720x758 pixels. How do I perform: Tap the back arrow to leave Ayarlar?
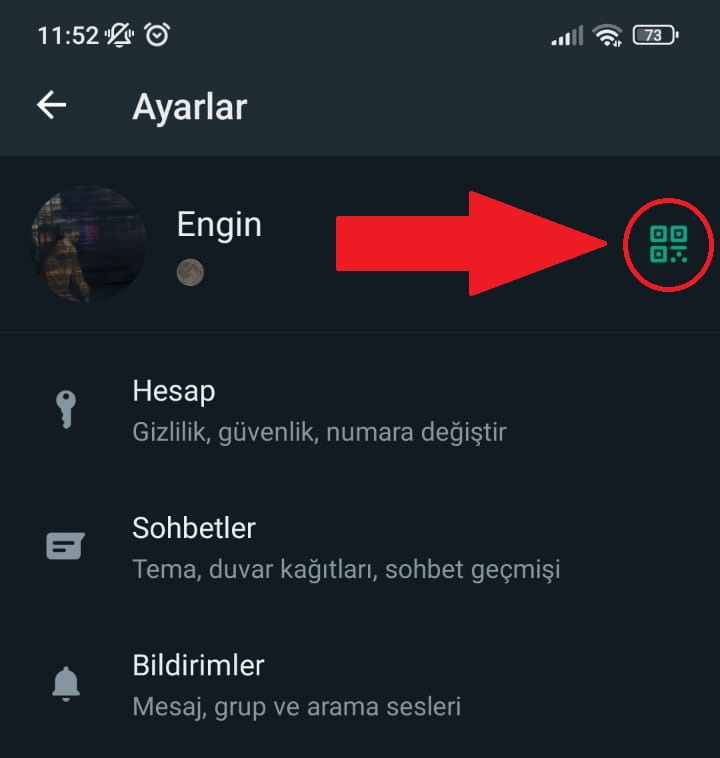(50, 106)
